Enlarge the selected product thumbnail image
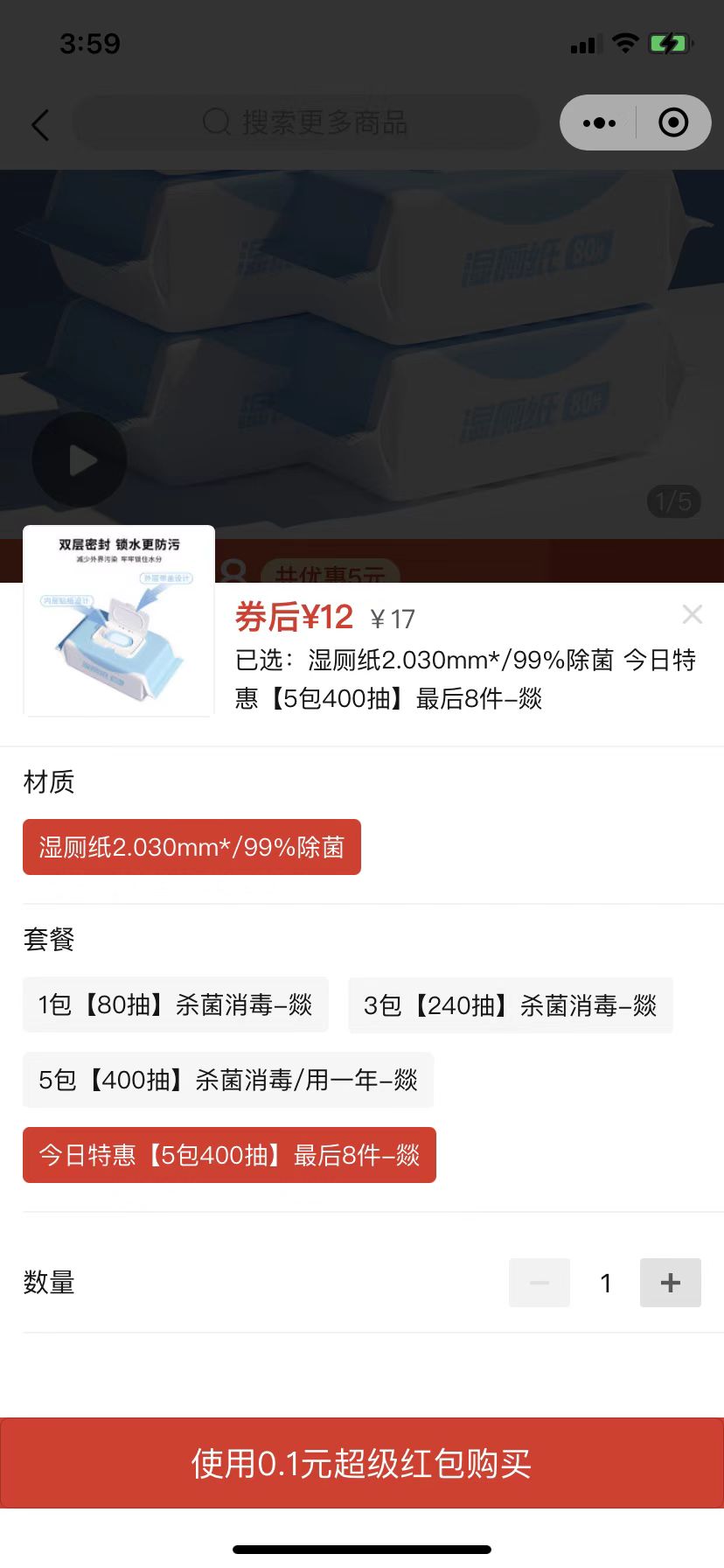Screen dimensions: 724x1568 point(119,621)
